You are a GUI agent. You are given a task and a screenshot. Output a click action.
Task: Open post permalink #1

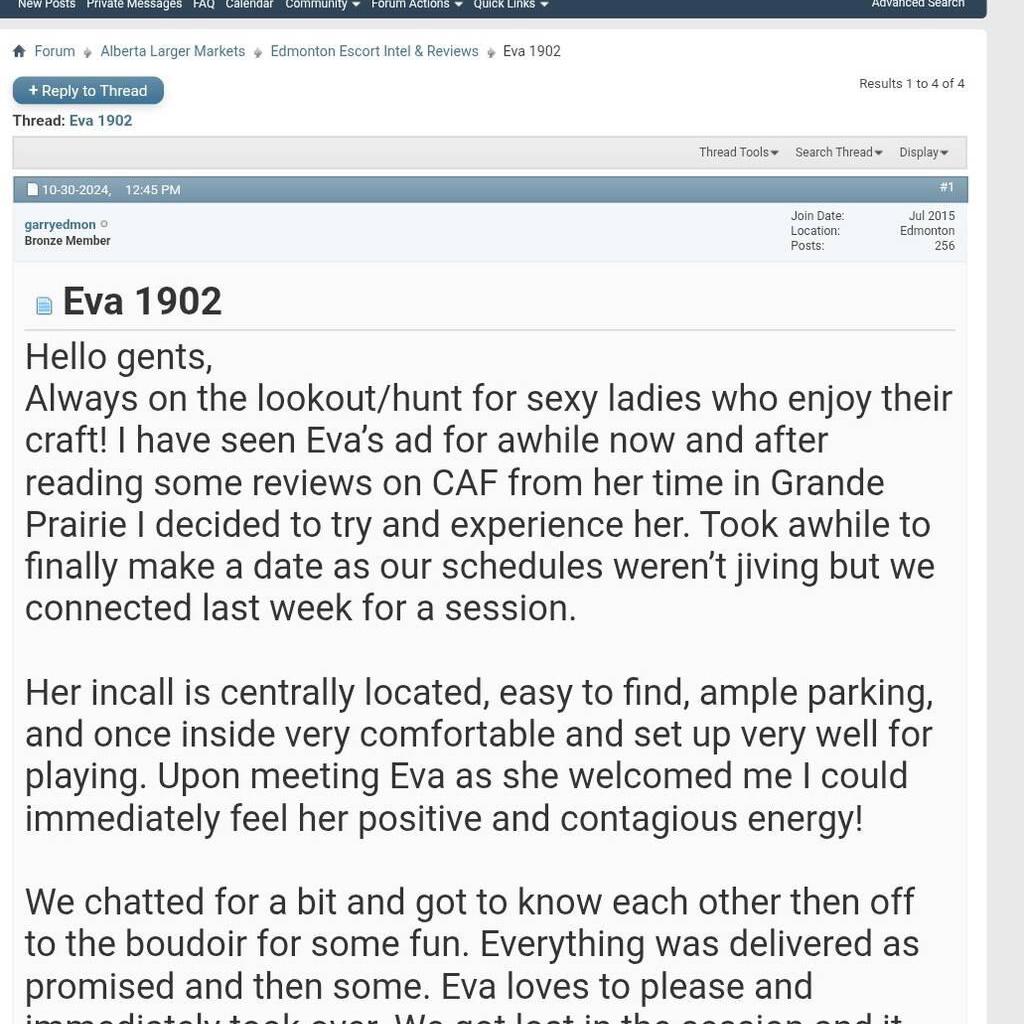click(946, 187)
